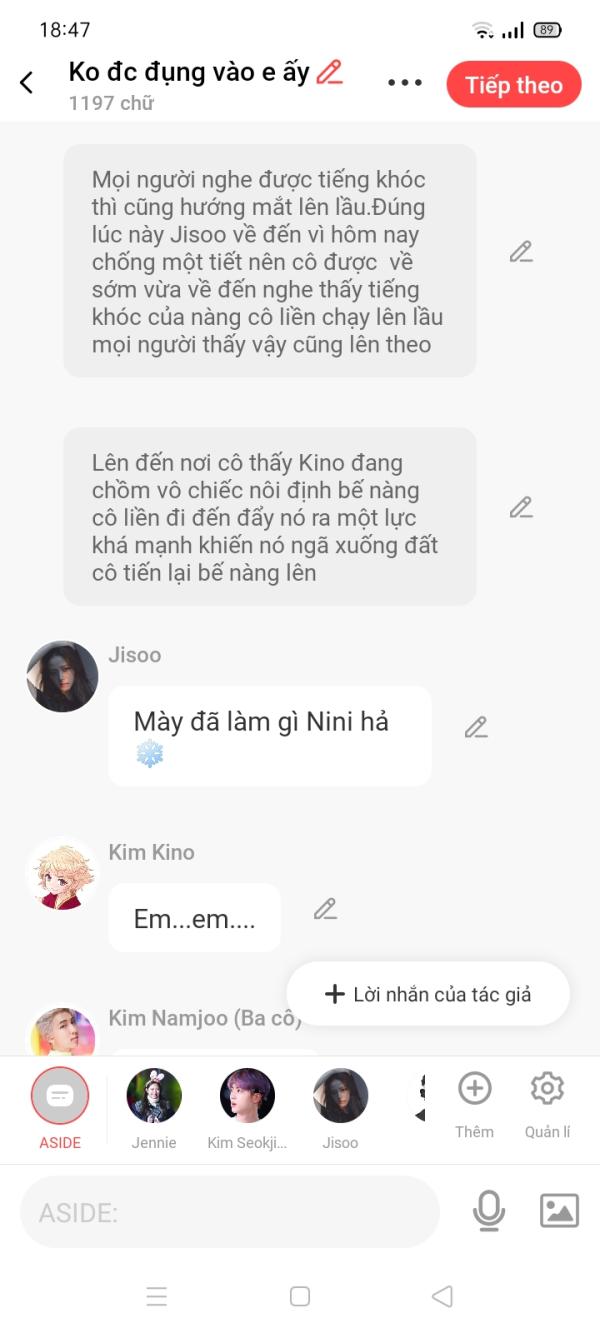Edit Jisoo's message "Mày đã làm gì Nini hả"
The width and height of the screenshot is (600, 1333).
tap(476, 728)
